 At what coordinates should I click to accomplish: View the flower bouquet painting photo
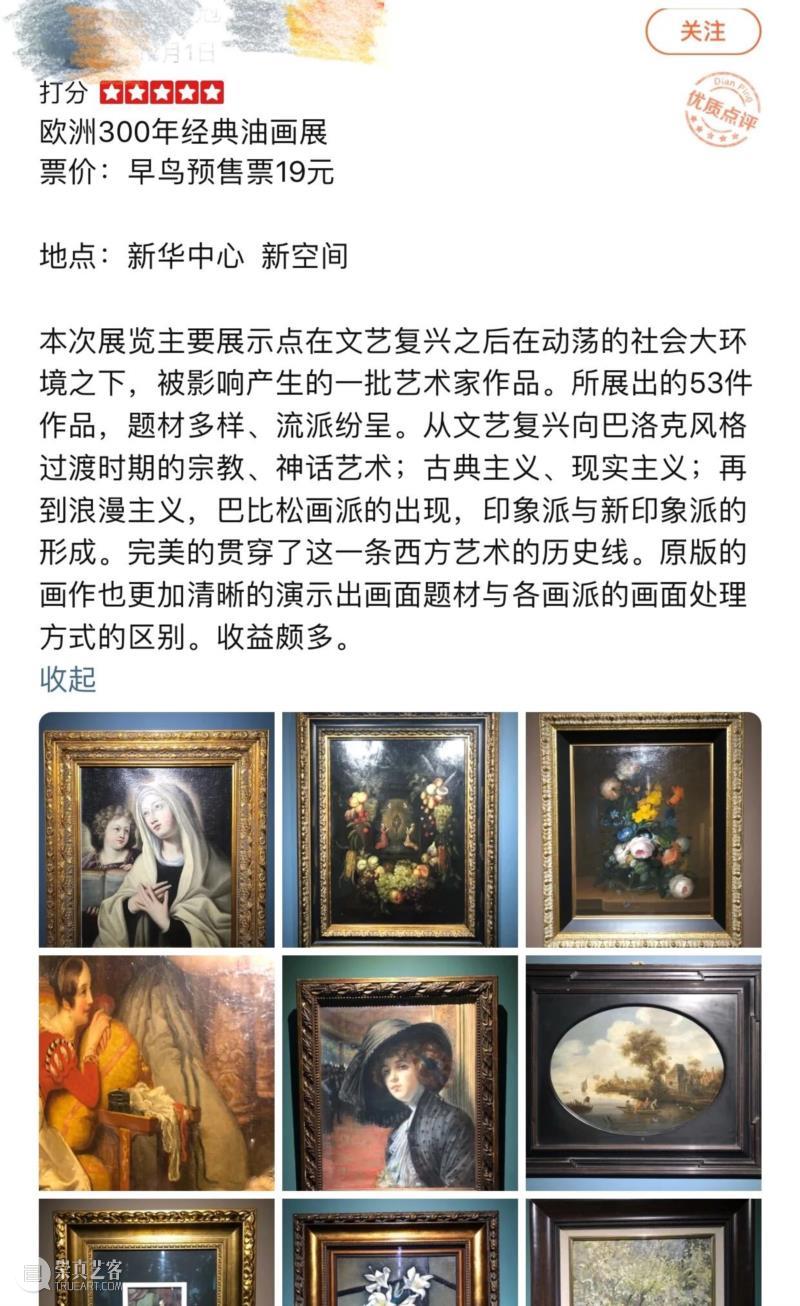643,829
